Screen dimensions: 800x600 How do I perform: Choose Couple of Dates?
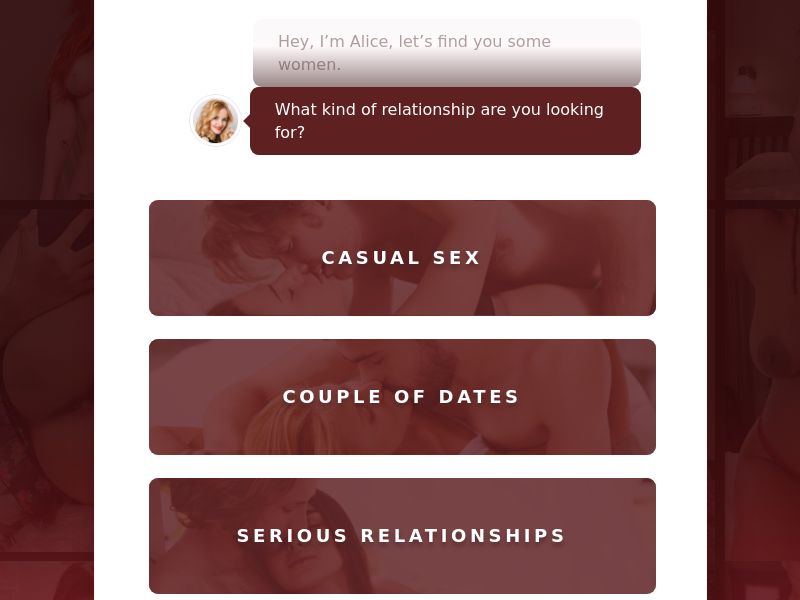[x=402, y=397]
